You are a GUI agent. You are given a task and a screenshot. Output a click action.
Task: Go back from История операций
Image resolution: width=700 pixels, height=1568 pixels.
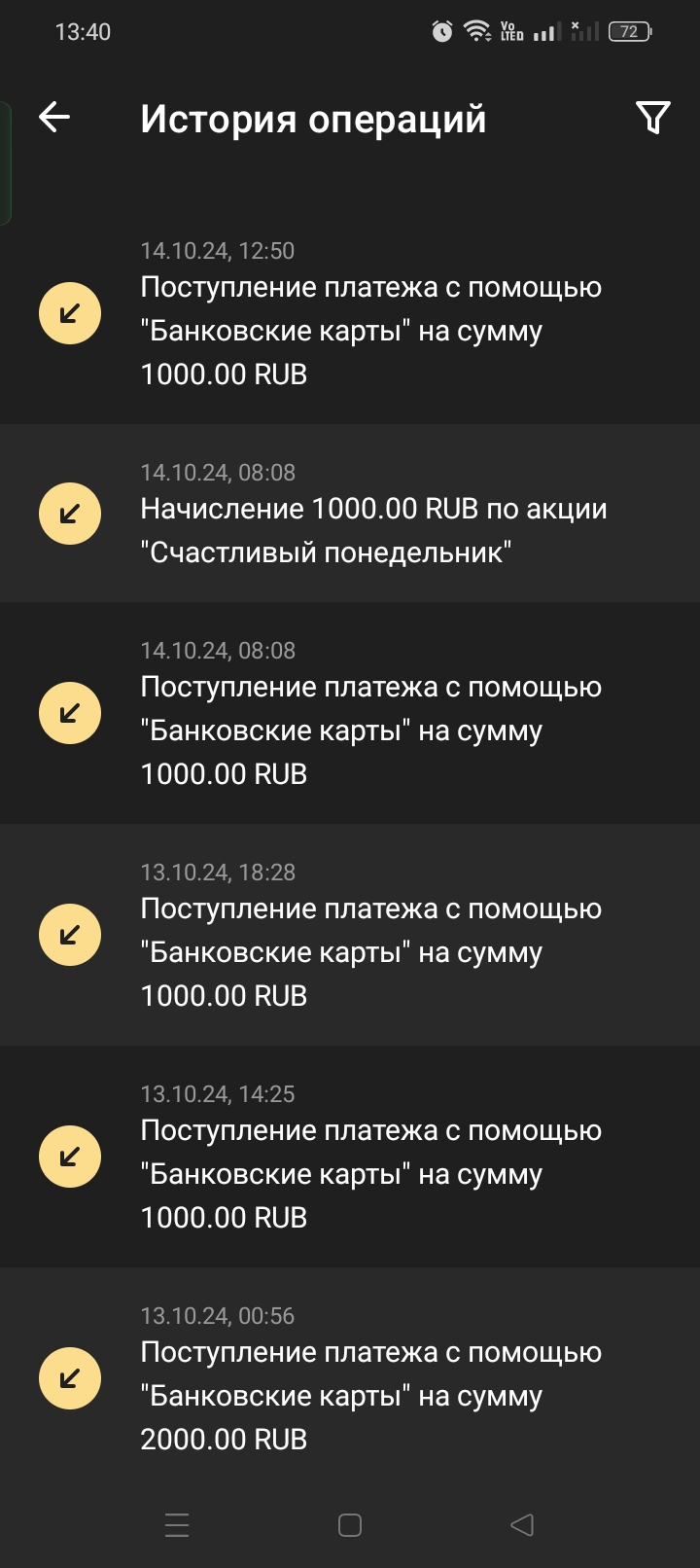click(54, 118)
